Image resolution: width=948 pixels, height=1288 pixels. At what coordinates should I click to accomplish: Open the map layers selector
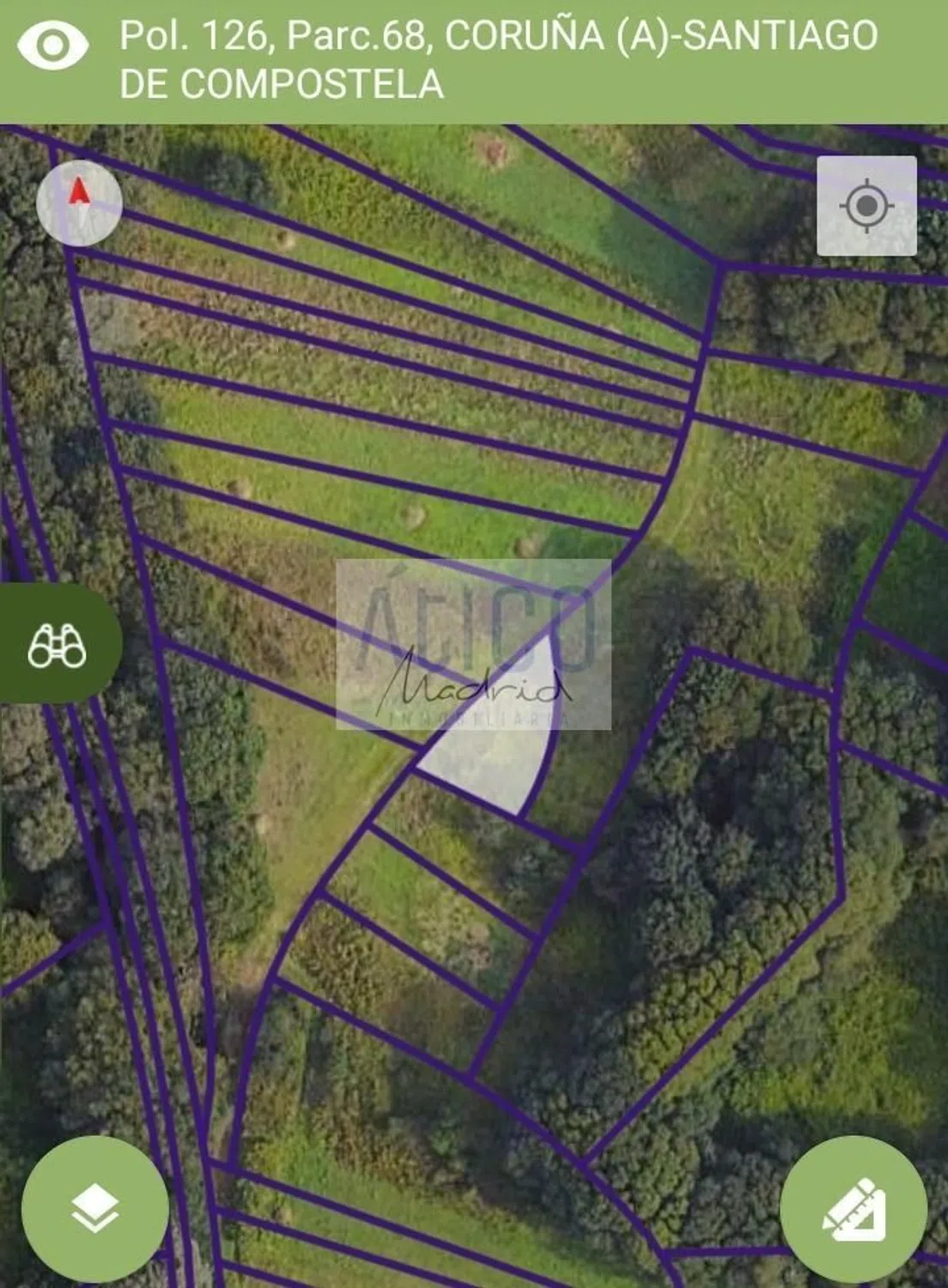[x=94, y=1209]
